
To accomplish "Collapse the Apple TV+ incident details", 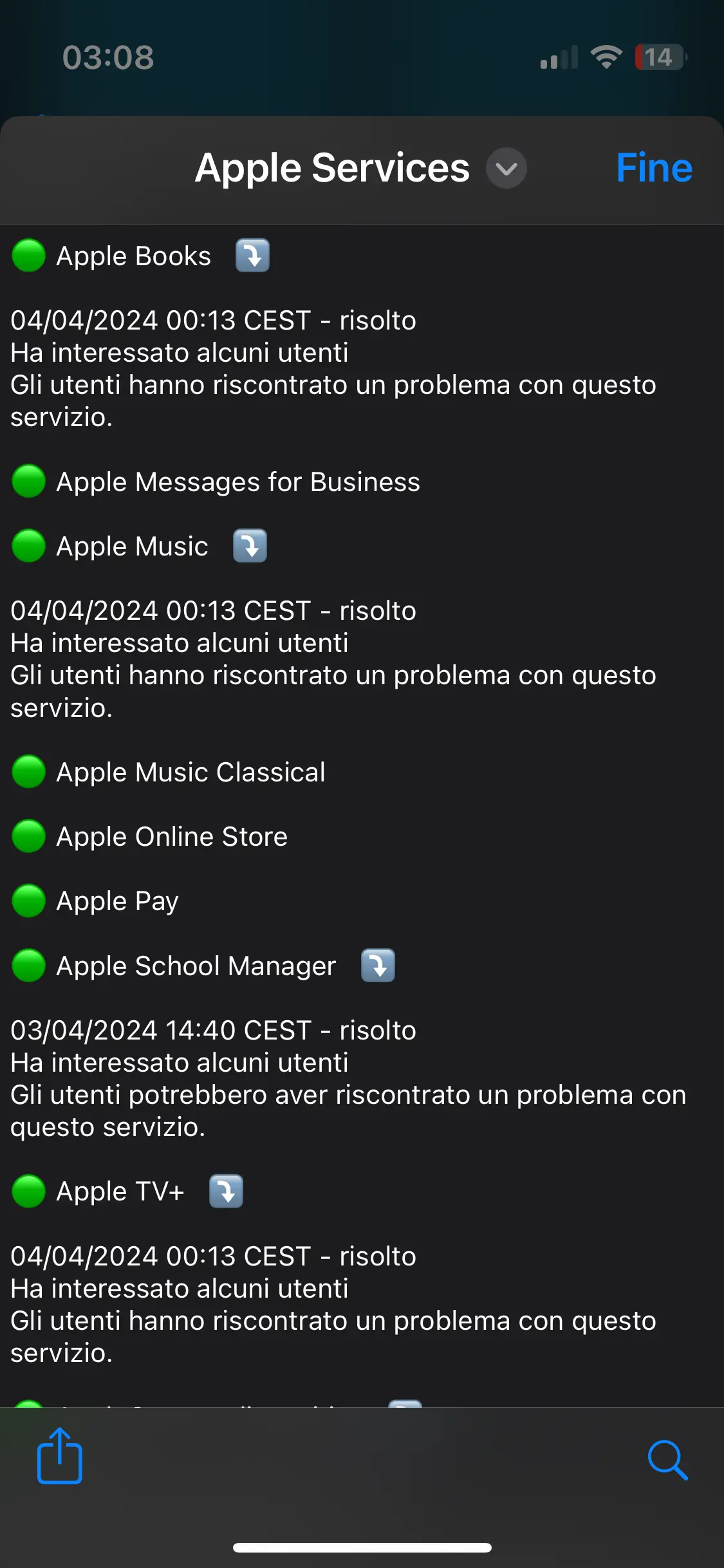I will pyautogui.click(x=226, y=1191).
